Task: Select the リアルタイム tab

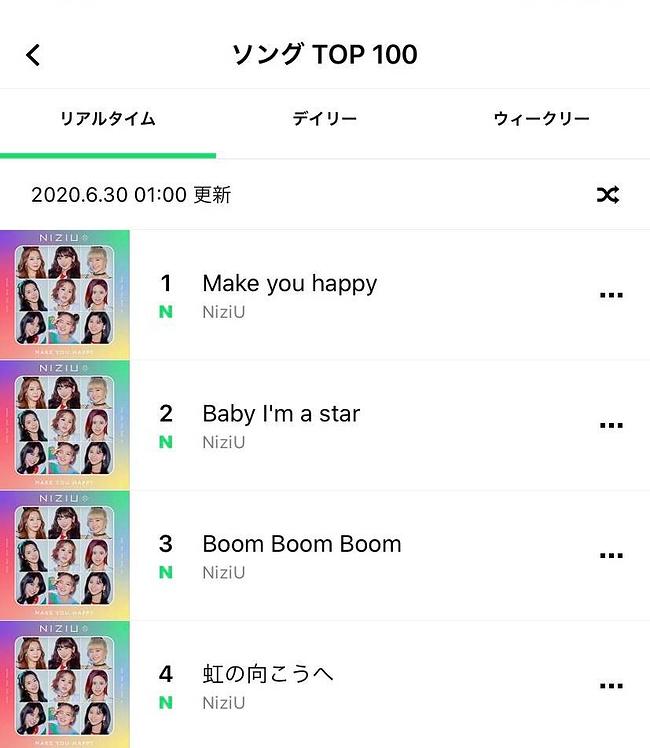Action: [x=108, y=119]
